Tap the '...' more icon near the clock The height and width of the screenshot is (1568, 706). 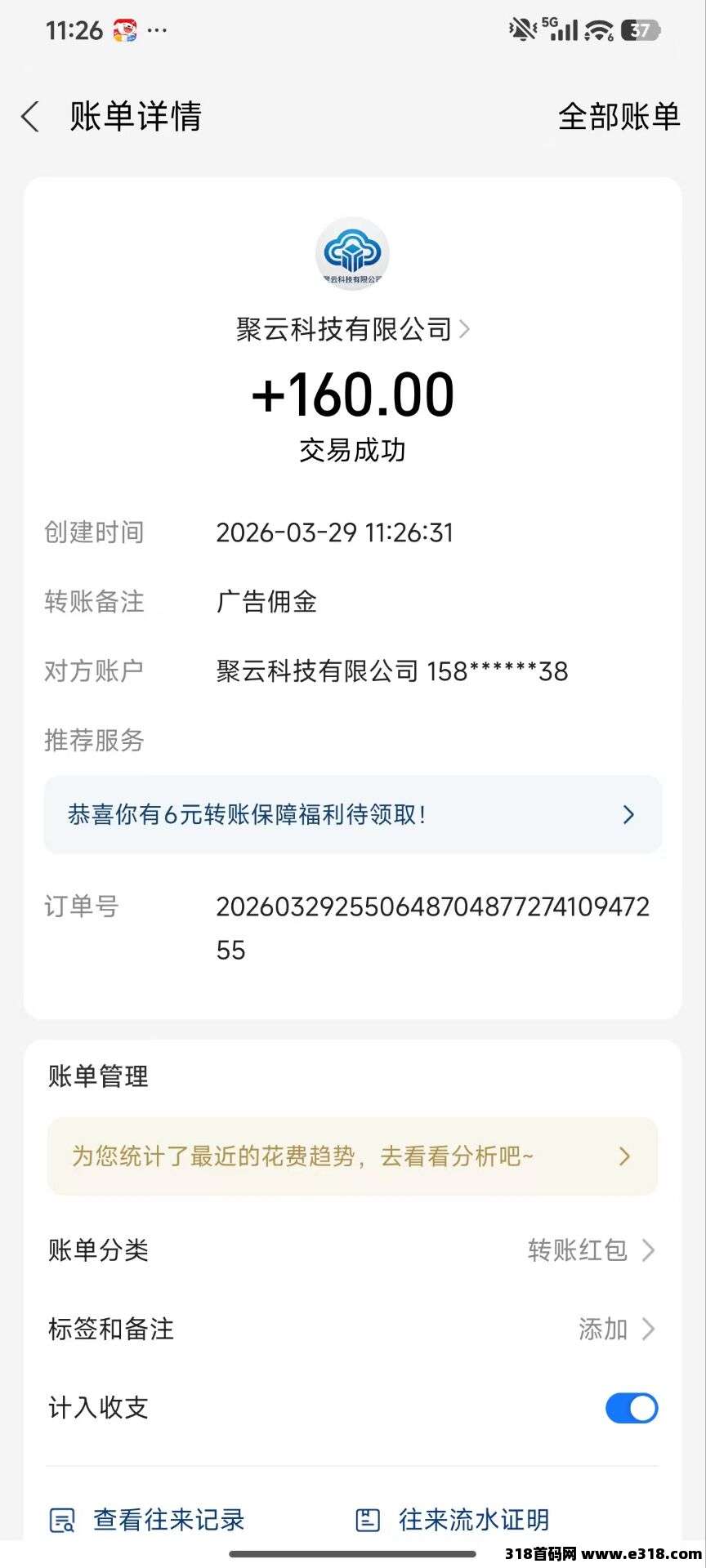(155, 31)
